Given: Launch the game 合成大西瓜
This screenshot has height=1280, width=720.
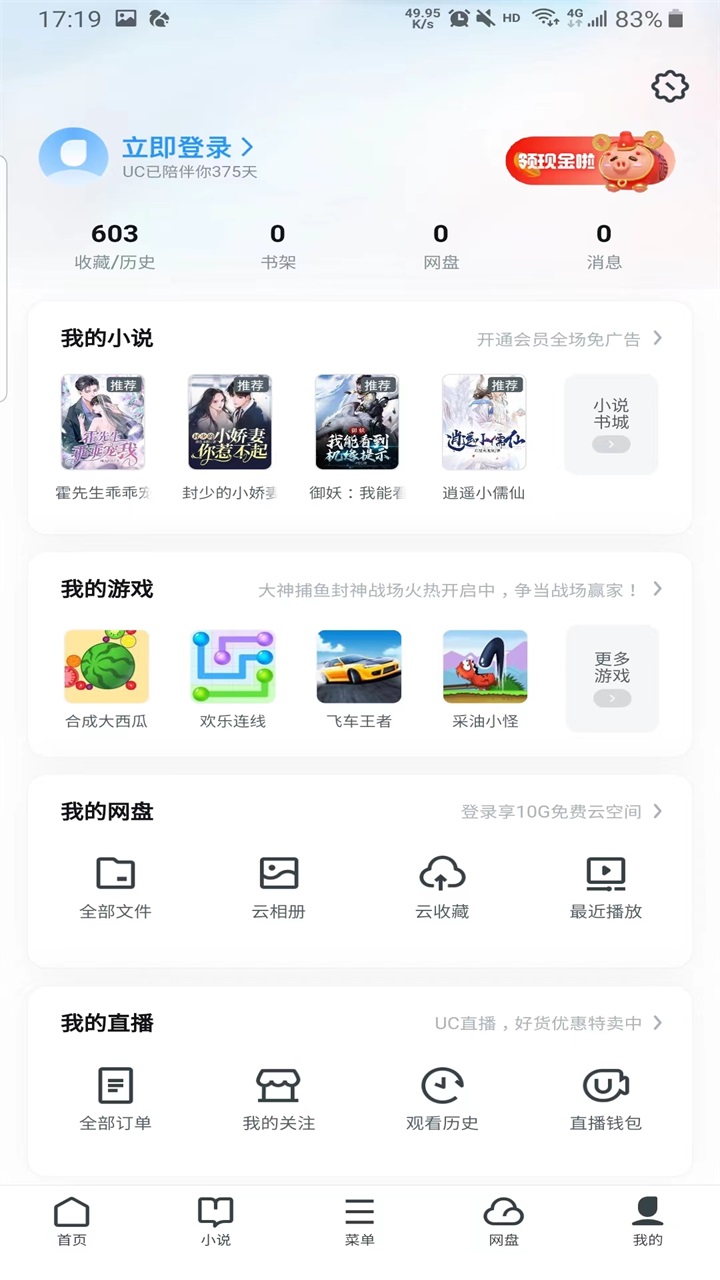Looking at the screenshot, I should [x=106, y=667].
